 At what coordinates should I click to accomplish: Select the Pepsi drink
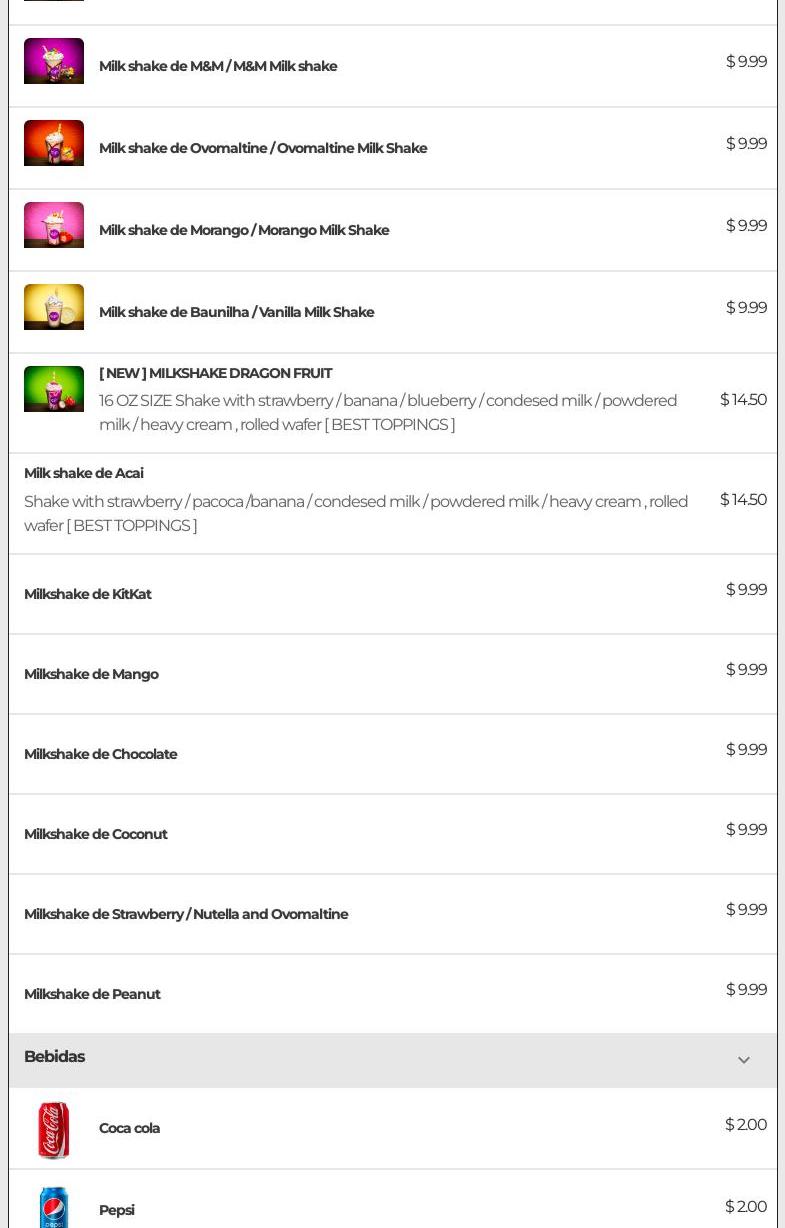point(117,1210)
